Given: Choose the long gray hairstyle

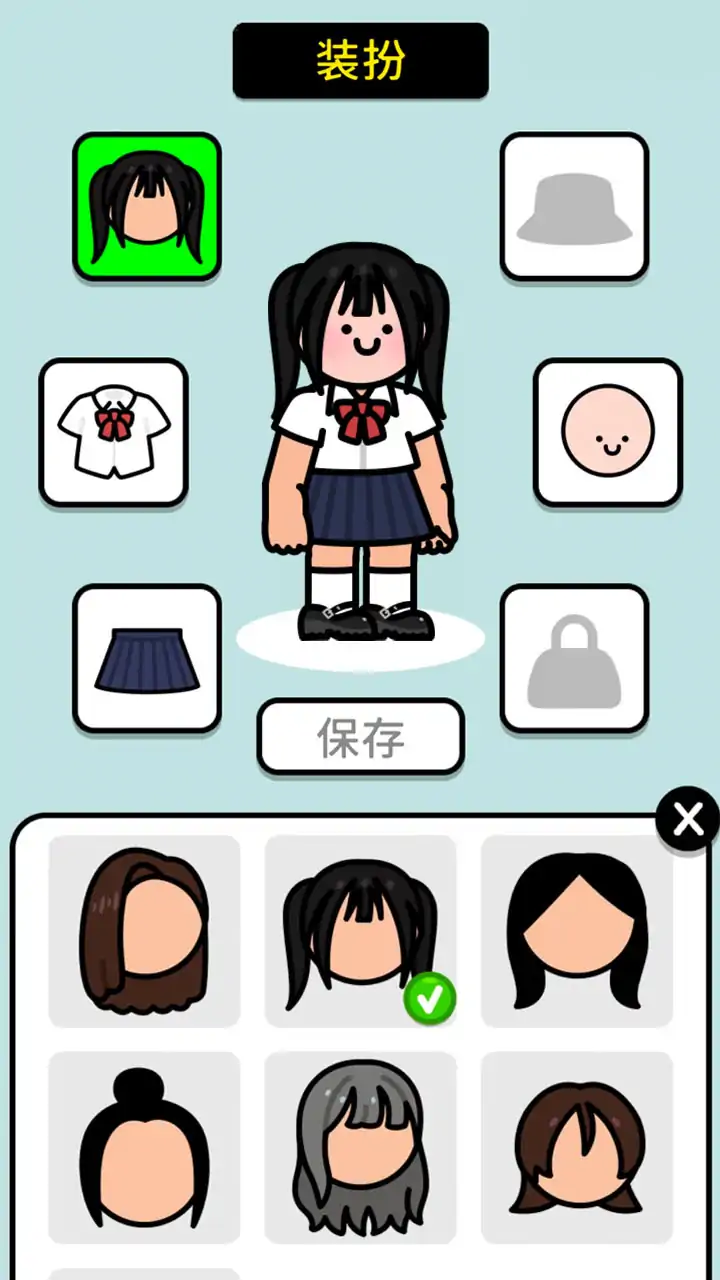Looking at the screenshot, I should point(360,1147).
